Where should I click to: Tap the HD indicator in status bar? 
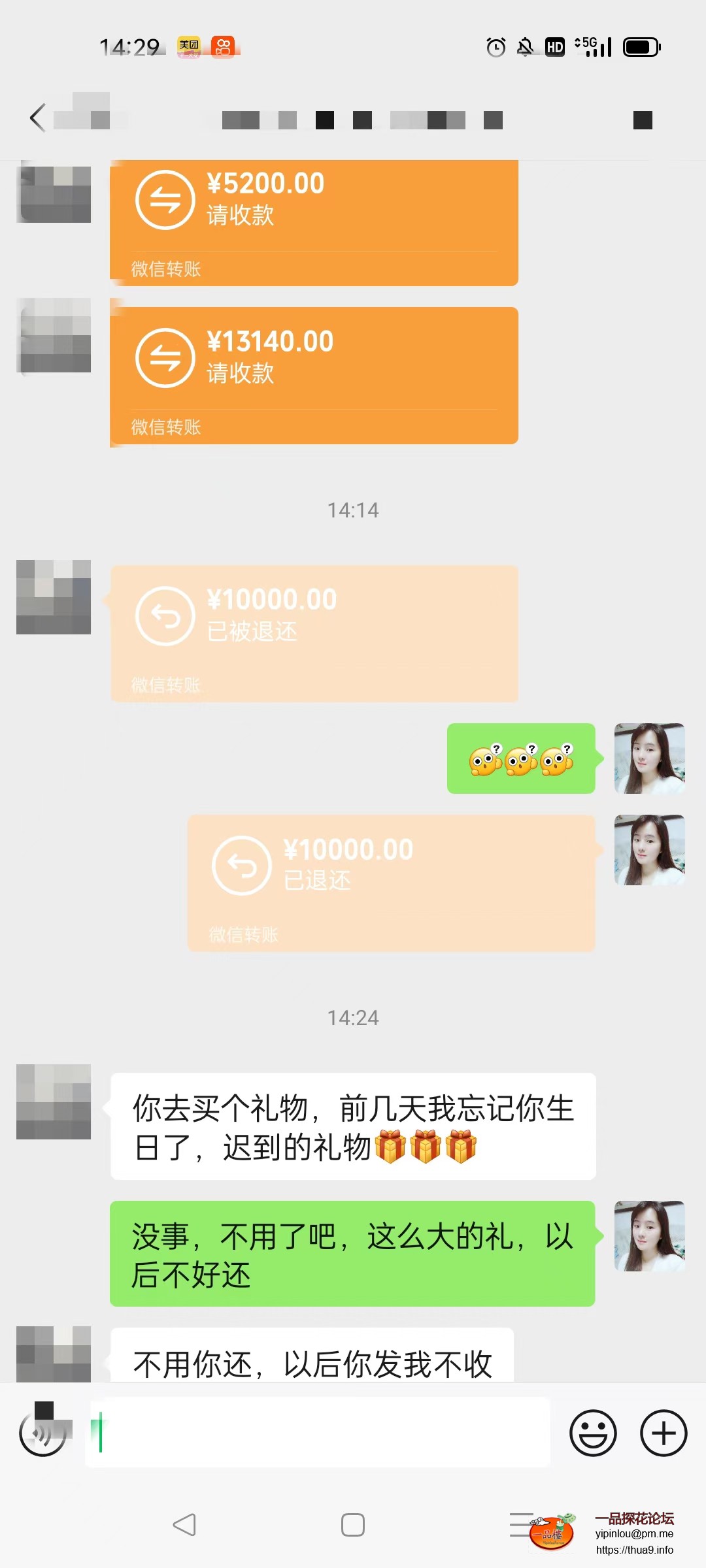pyautogui.click(x=554, y=46)
